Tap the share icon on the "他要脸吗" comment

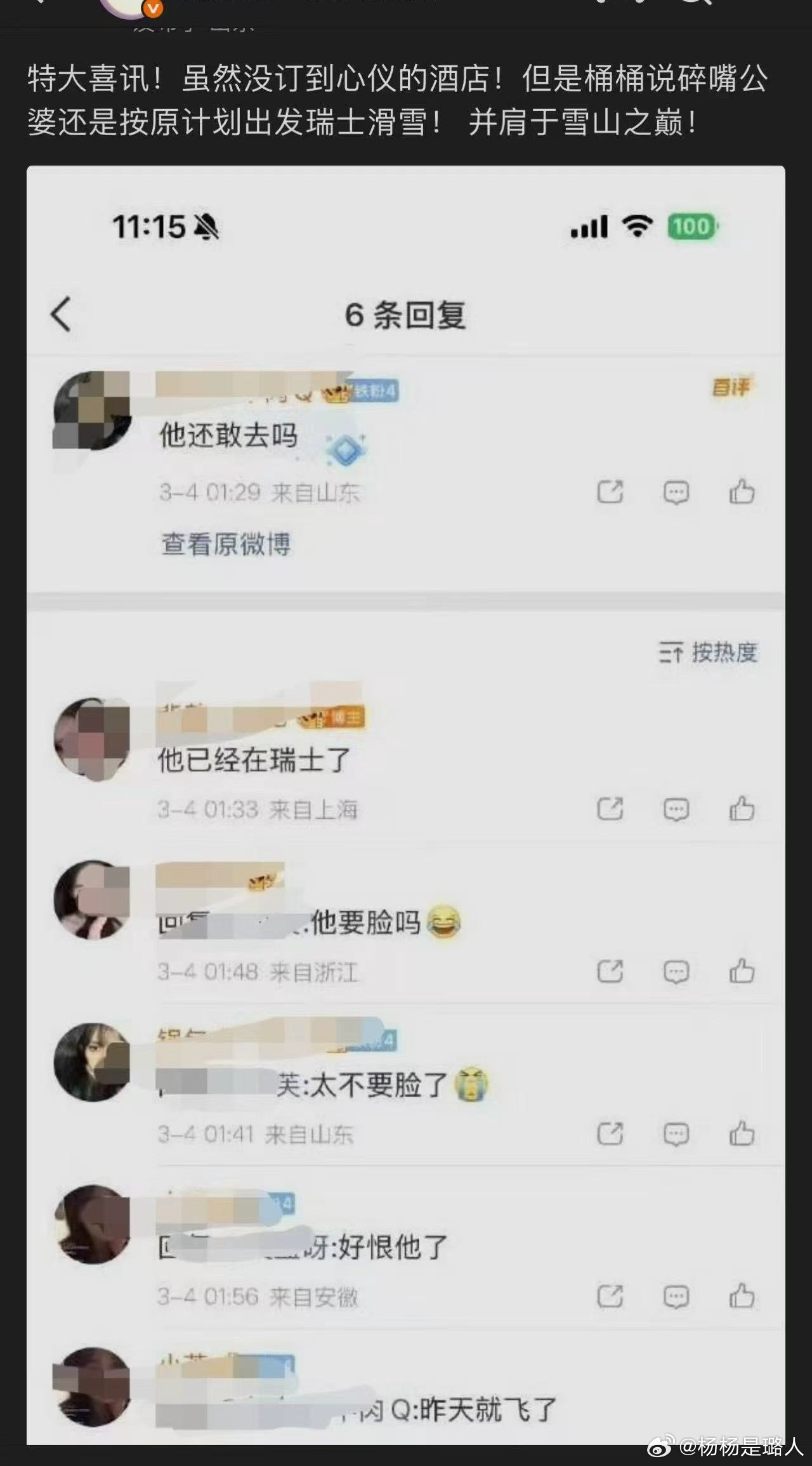coord(608,972)
